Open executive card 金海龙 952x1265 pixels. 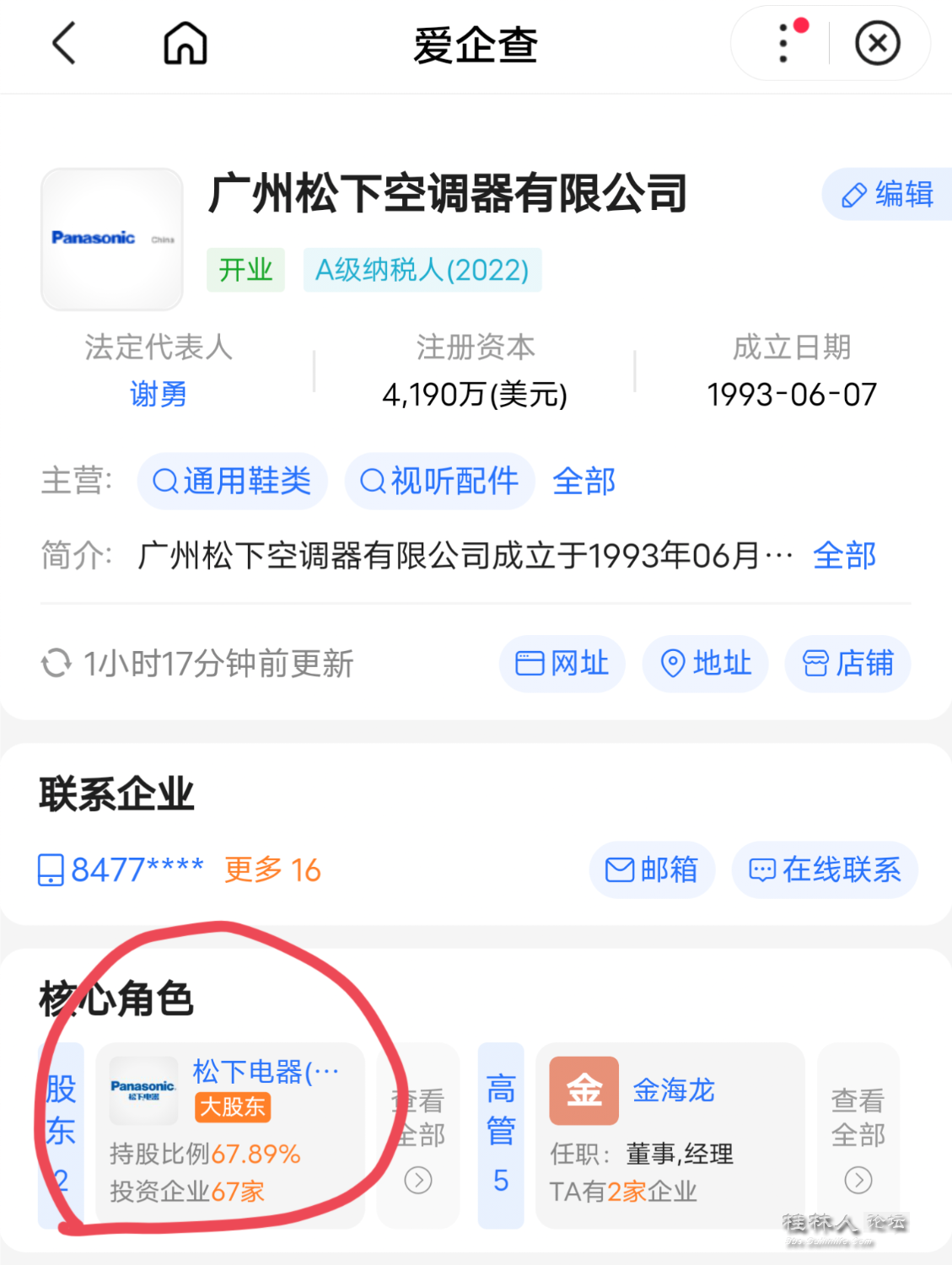[670, 1130]
